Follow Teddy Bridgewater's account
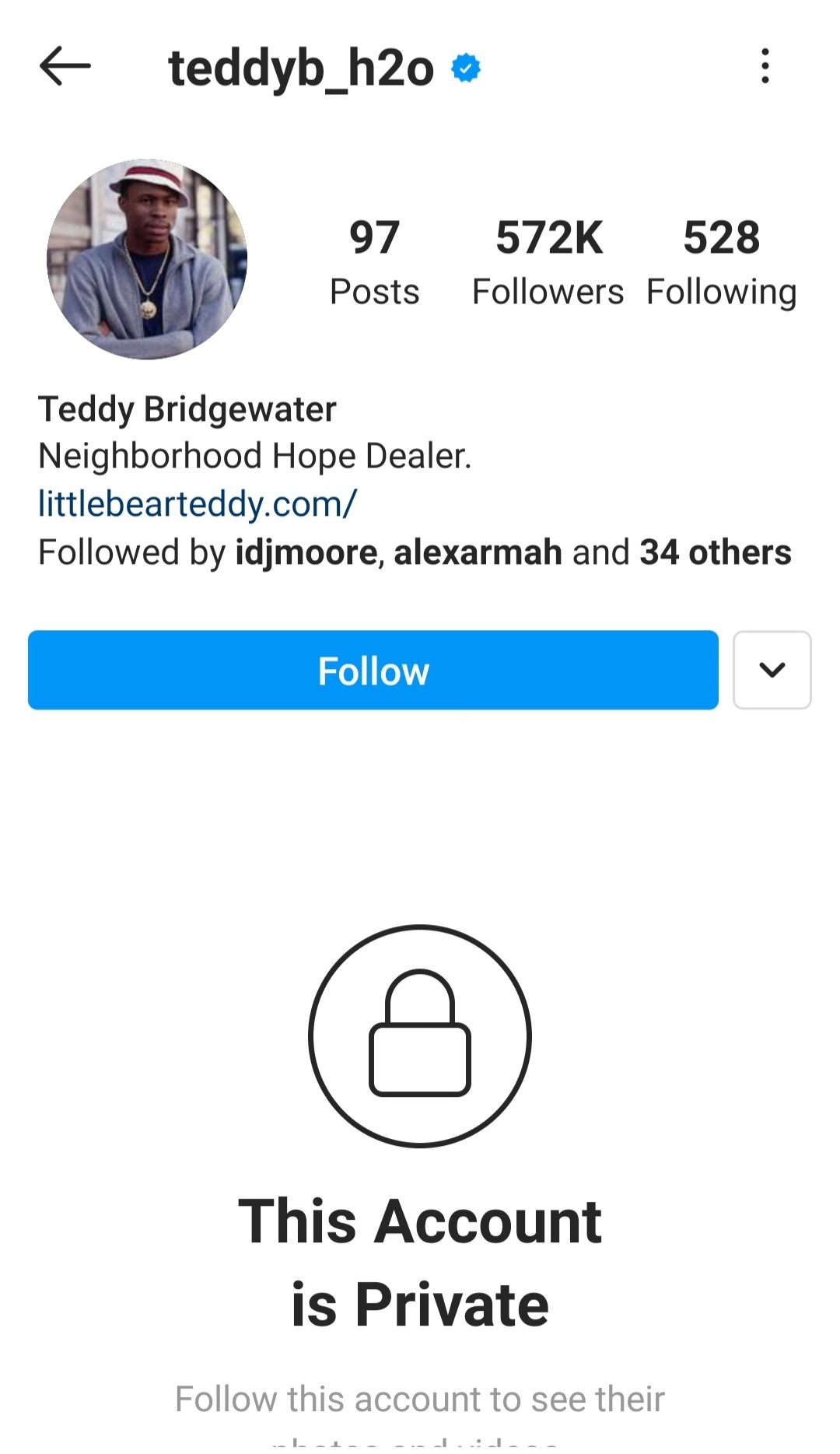 [373, 671]
